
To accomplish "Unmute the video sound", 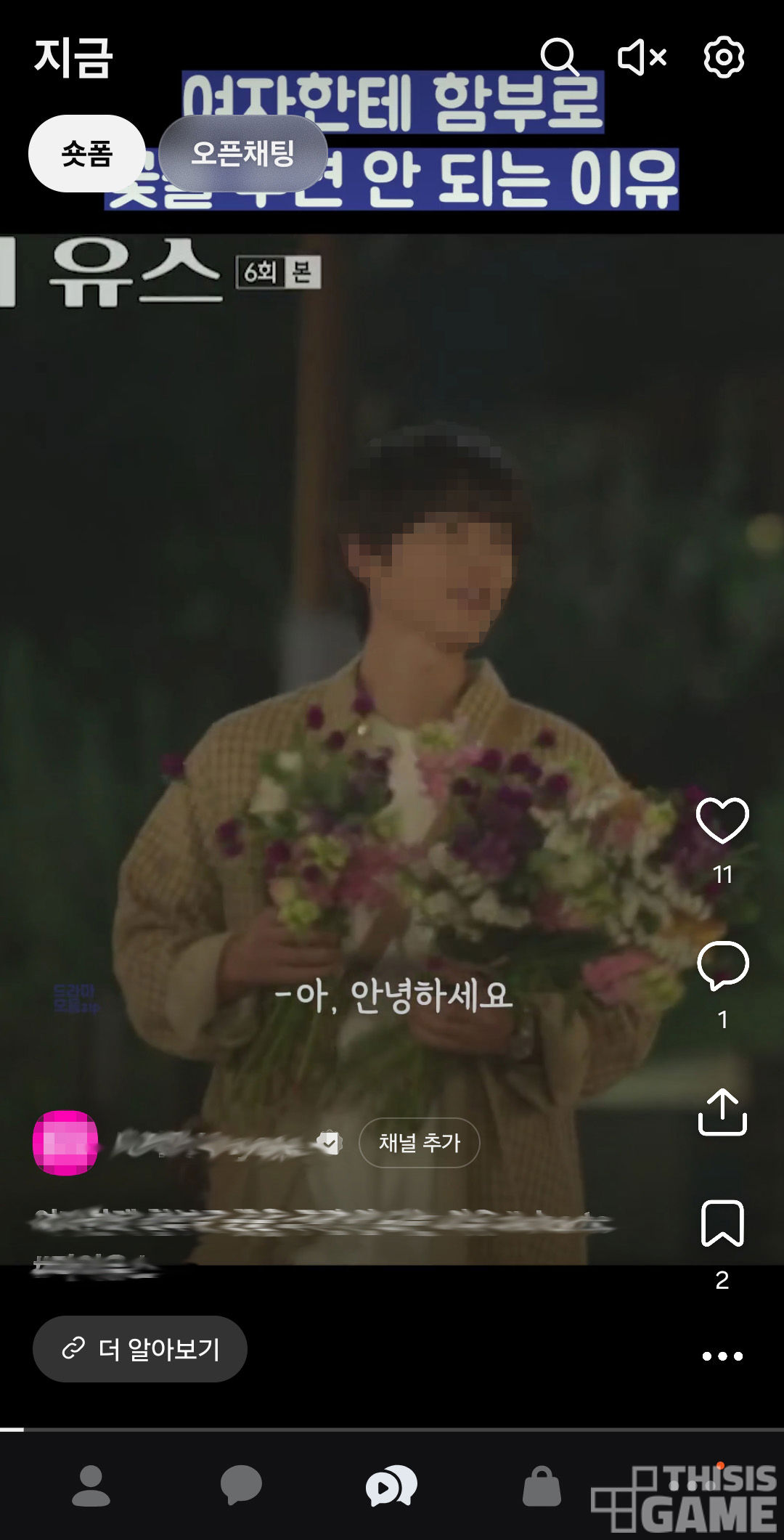I will pos(642,57).
